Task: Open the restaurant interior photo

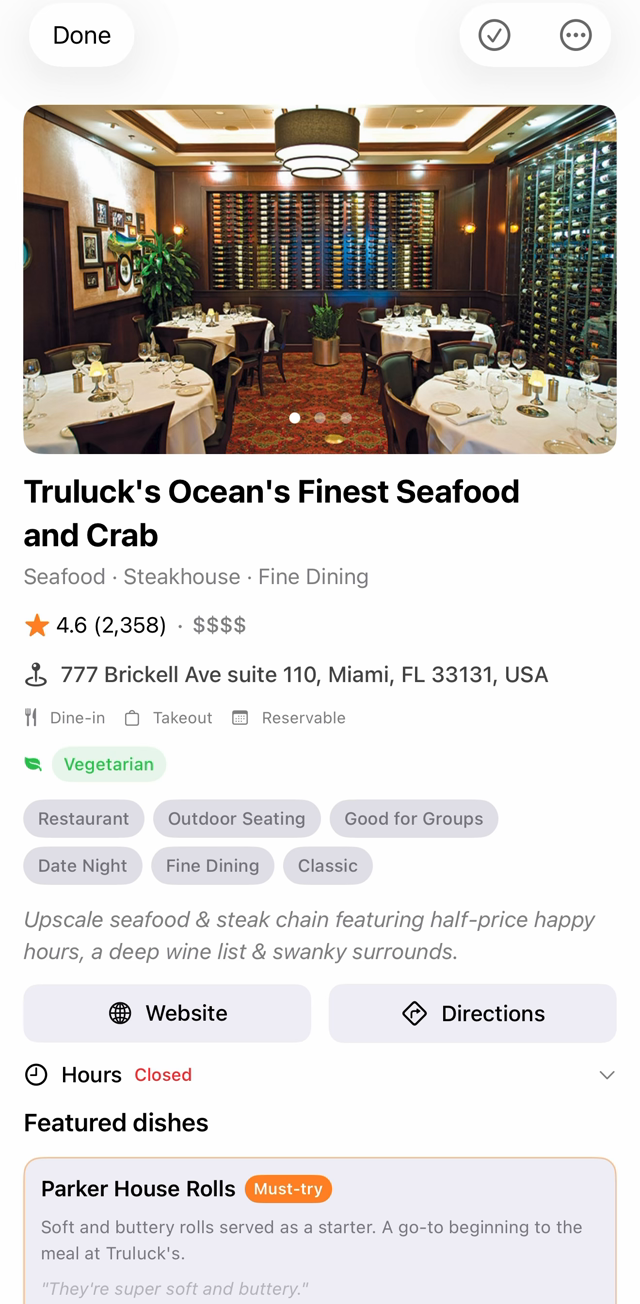Action: click(320, 279)
